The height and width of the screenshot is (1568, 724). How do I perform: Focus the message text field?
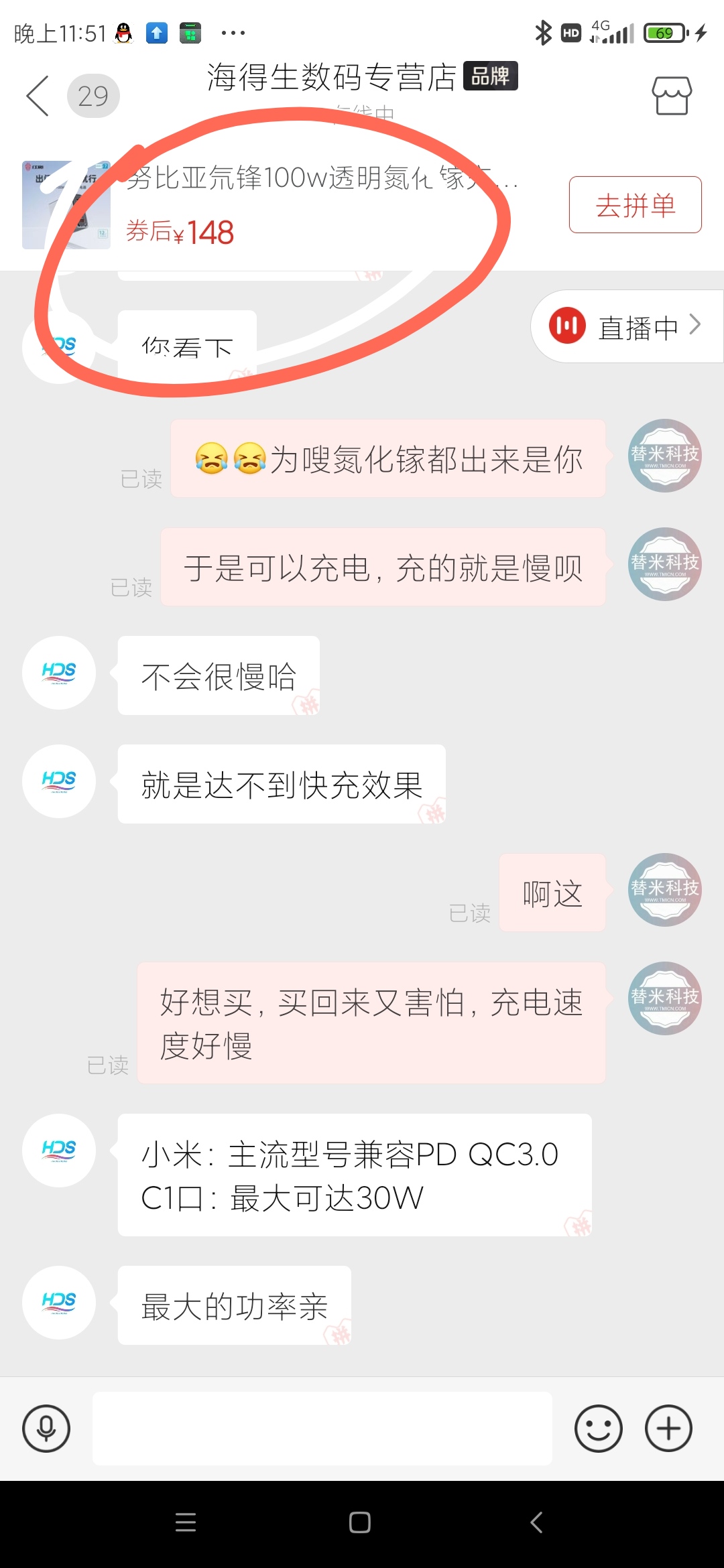pos(322,1428)
